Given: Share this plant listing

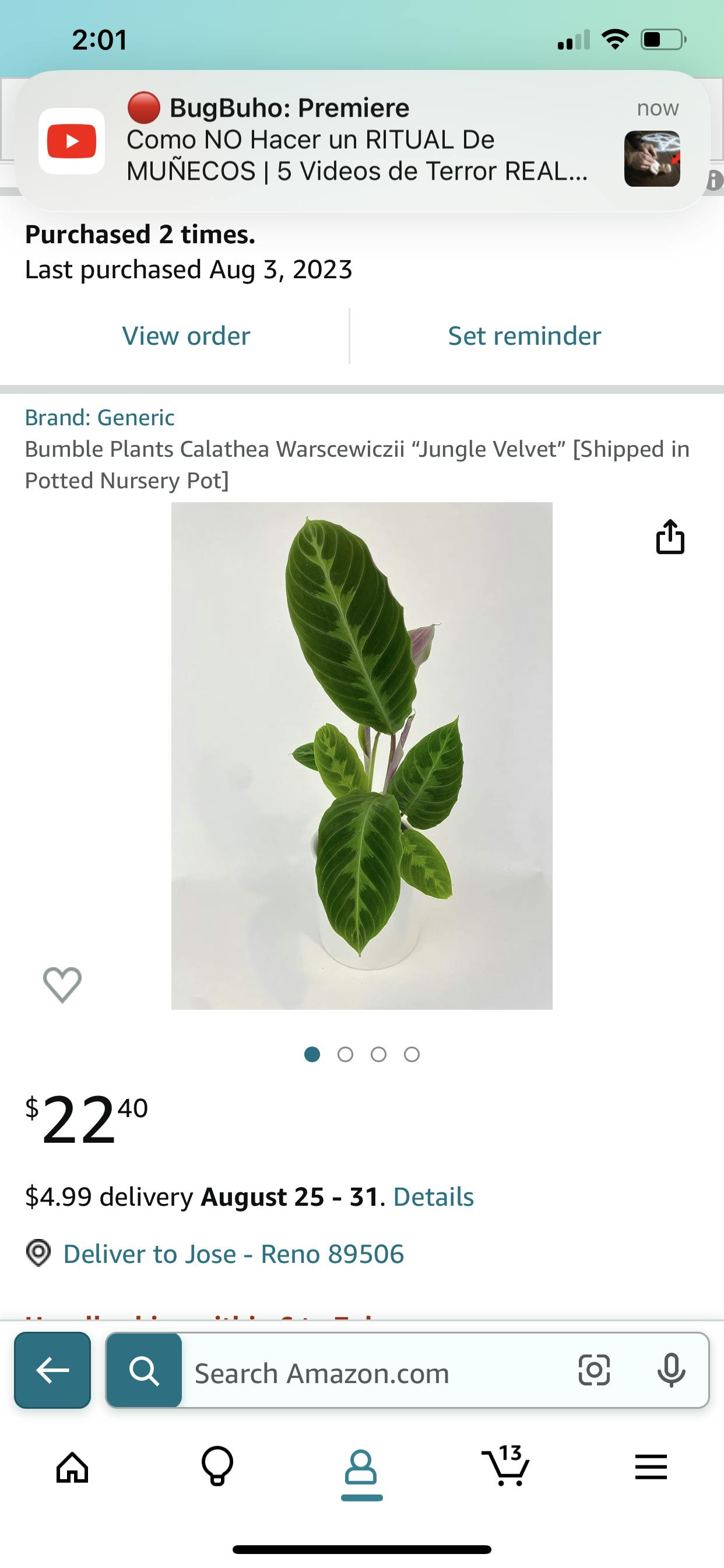Looking at the screenshot, I should (x=670, y=537).
